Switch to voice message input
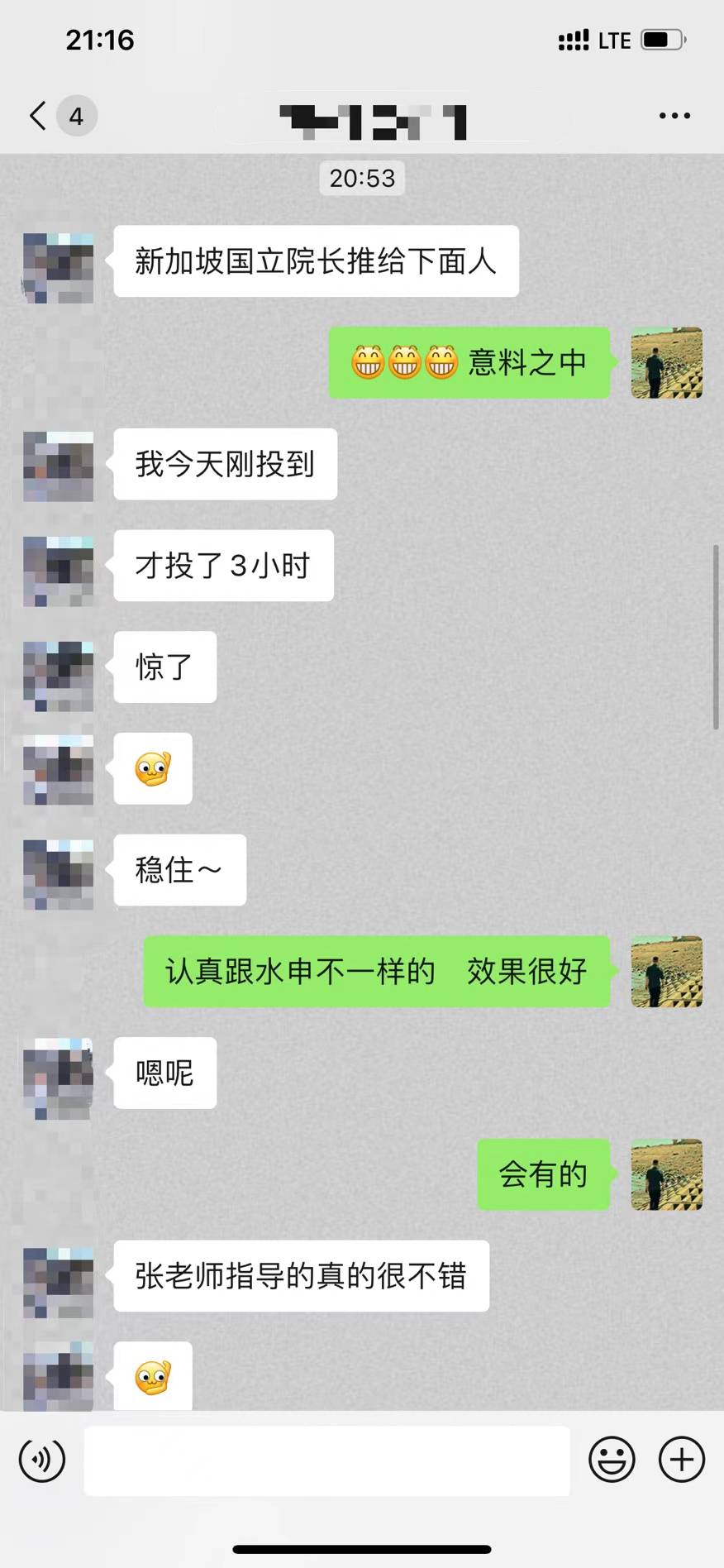724x1568 pixels. pyautogui.click(x=42, y=1460)
